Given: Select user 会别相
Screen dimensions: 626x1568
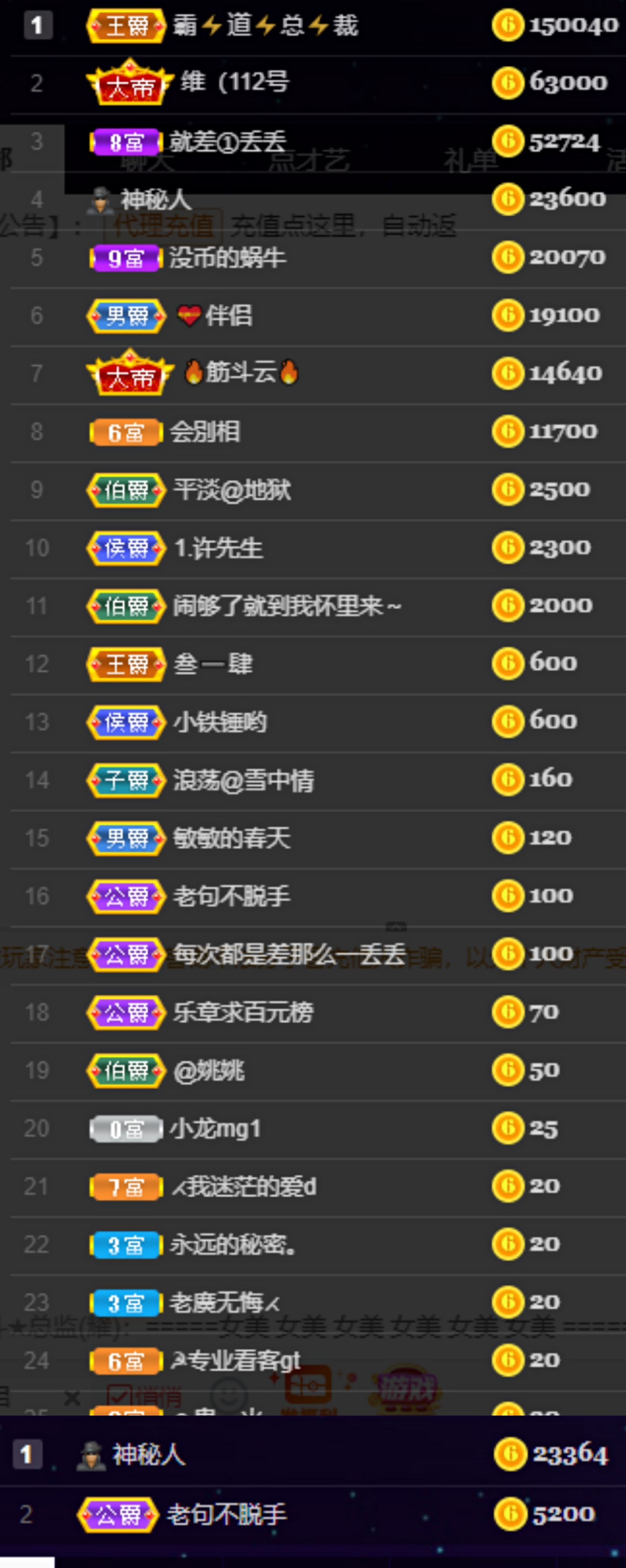Looking at the screenshot, I should [204, 432].
